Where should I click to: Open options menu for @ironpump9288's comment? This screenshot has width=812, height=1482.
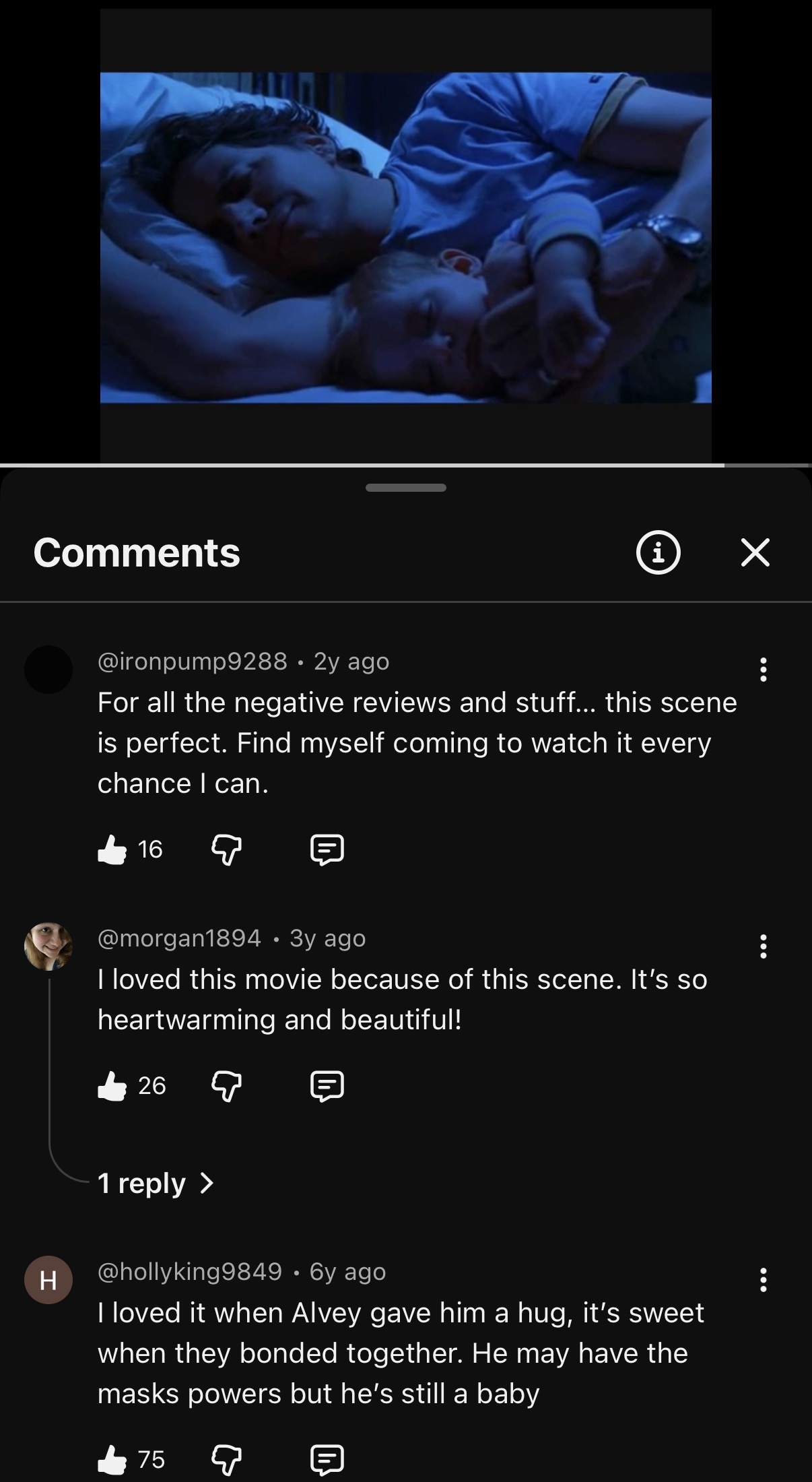(x=763, y=670)
